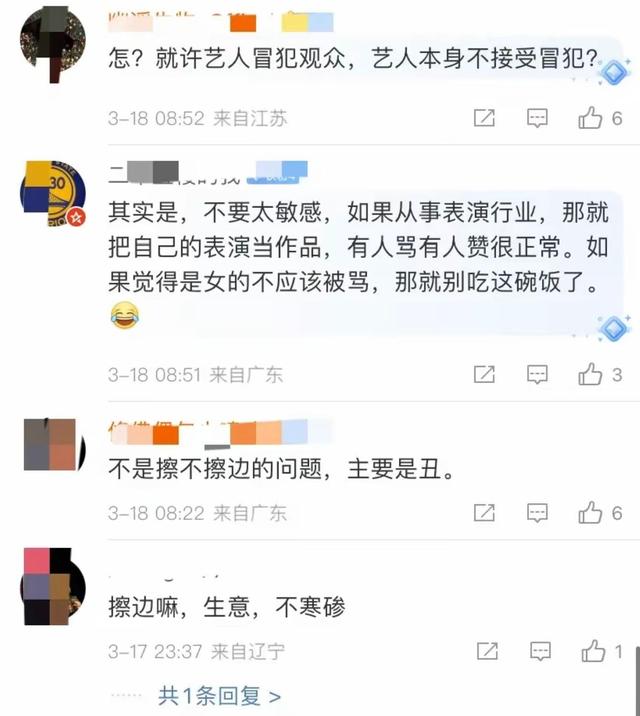Viewport: 640px width, 716px height.
Task: Like the comment 不是擦不擦边的问题，主要是丑
Action: click(591, 513)
